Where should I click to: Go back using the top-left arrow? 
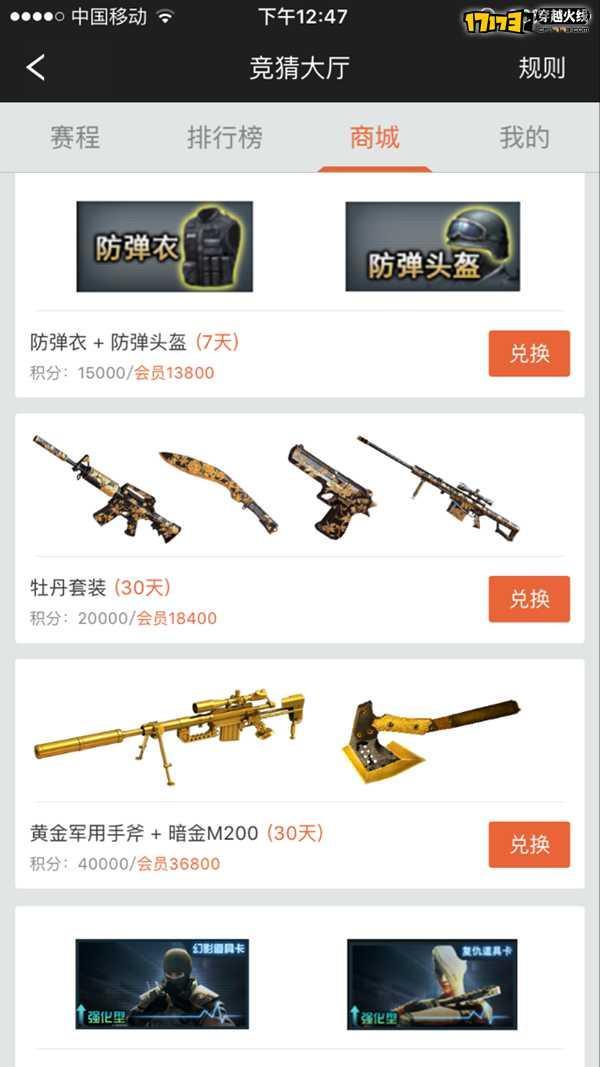click(x=36, y=68)
